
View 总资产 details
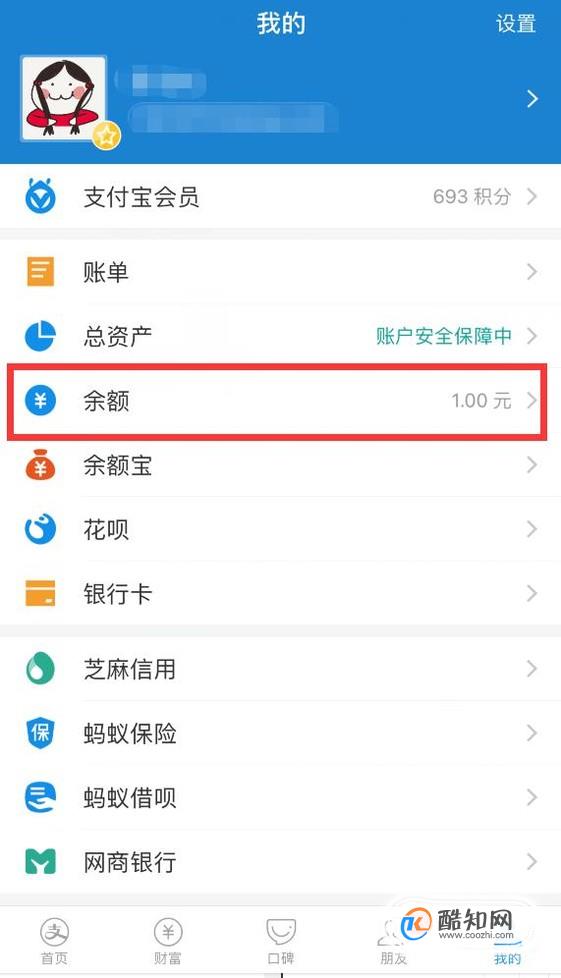pyautogui.click(x=280, y=336)
